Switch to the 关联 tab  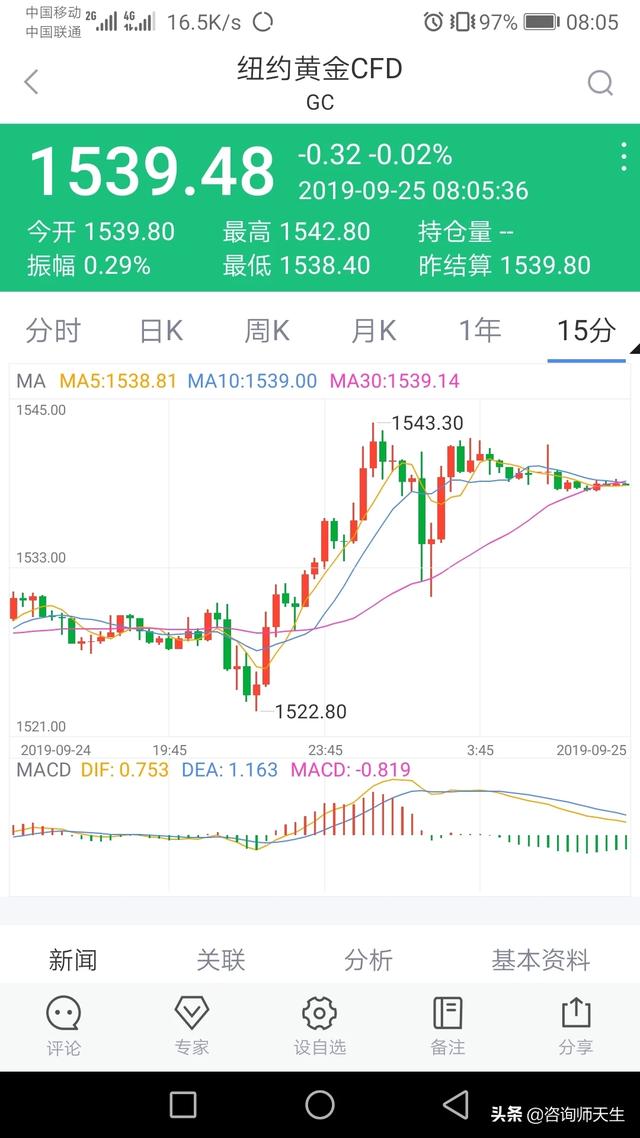[221, 959]
